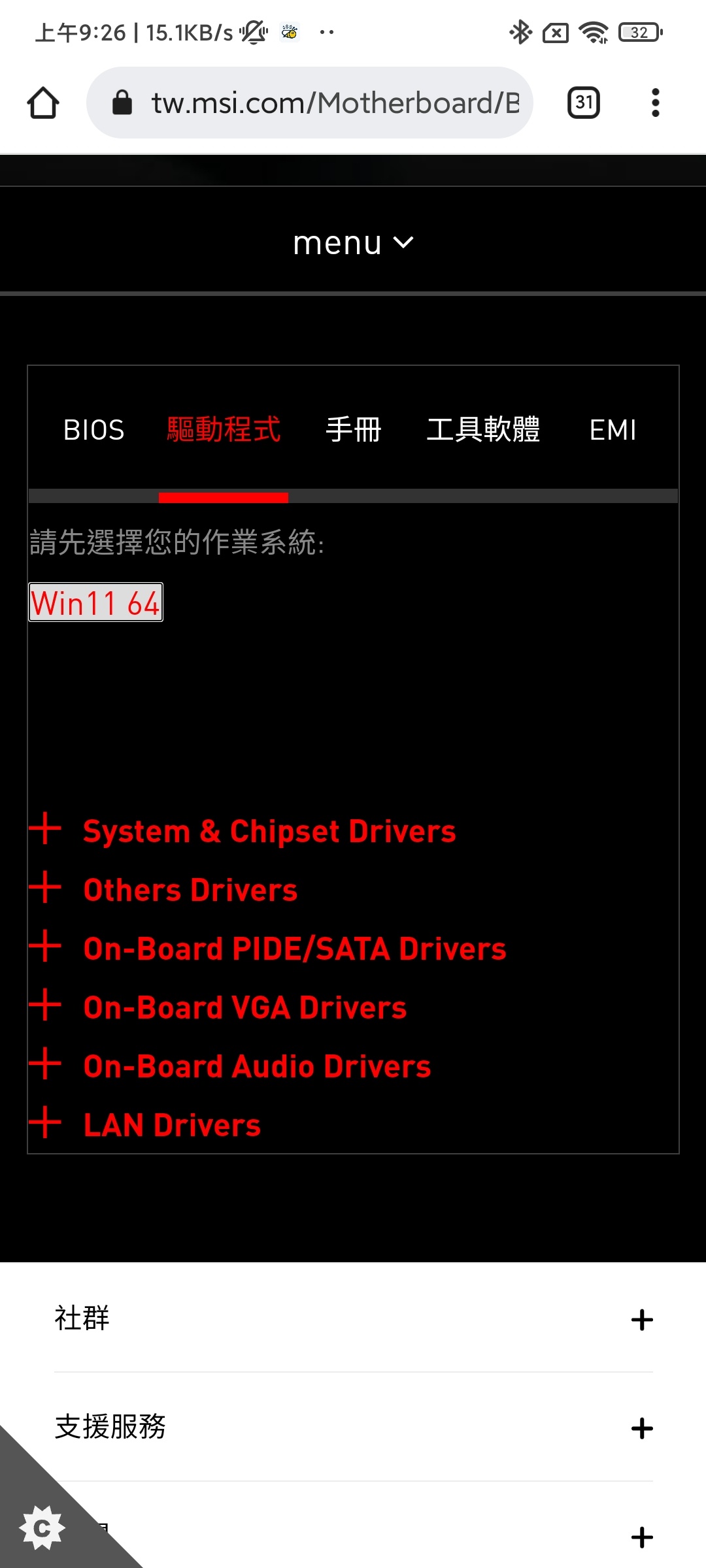Open the tab switcher showing 31 tabs
The width and height of the screenshot is (706, 1568).
(x=584, y=103)
